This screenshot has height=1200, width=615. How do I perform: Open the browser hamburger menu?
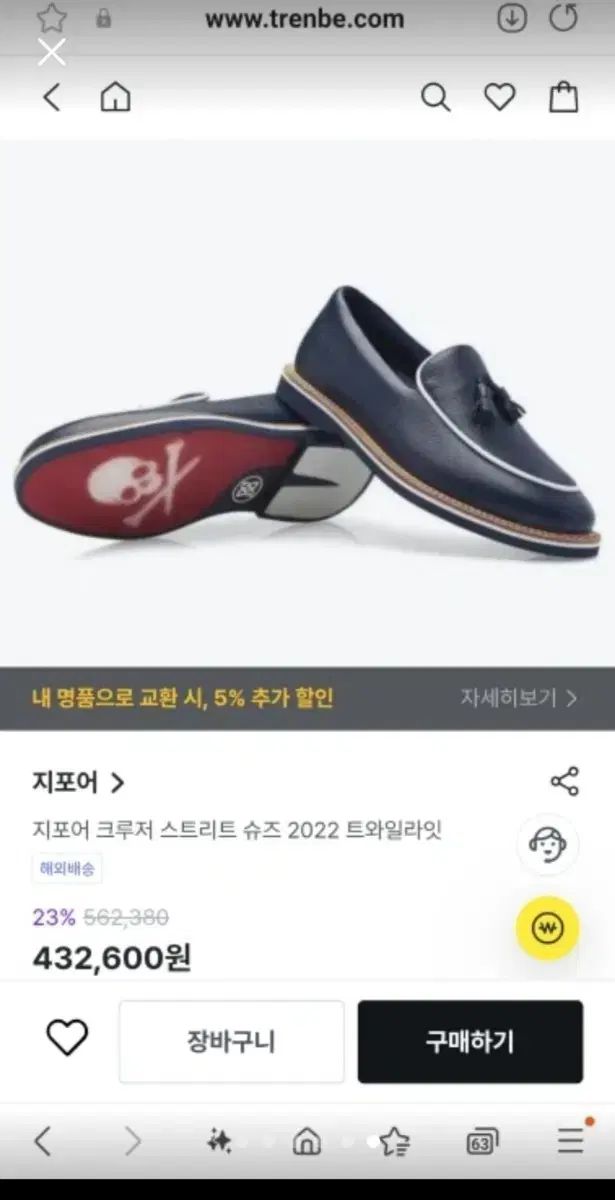click(571, 1141)
